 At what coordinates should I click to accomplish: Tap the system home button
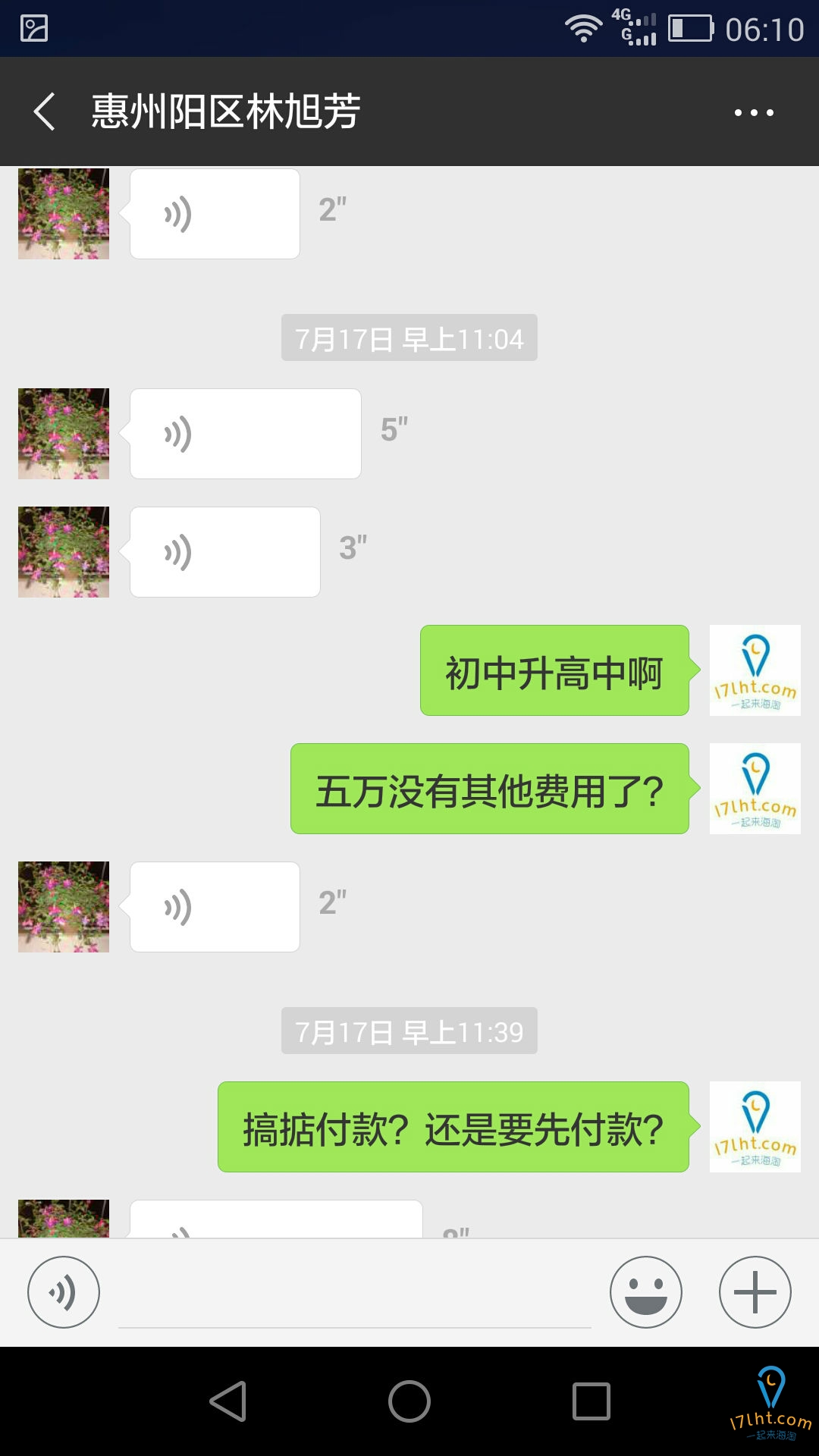[x=409, y=1401]
